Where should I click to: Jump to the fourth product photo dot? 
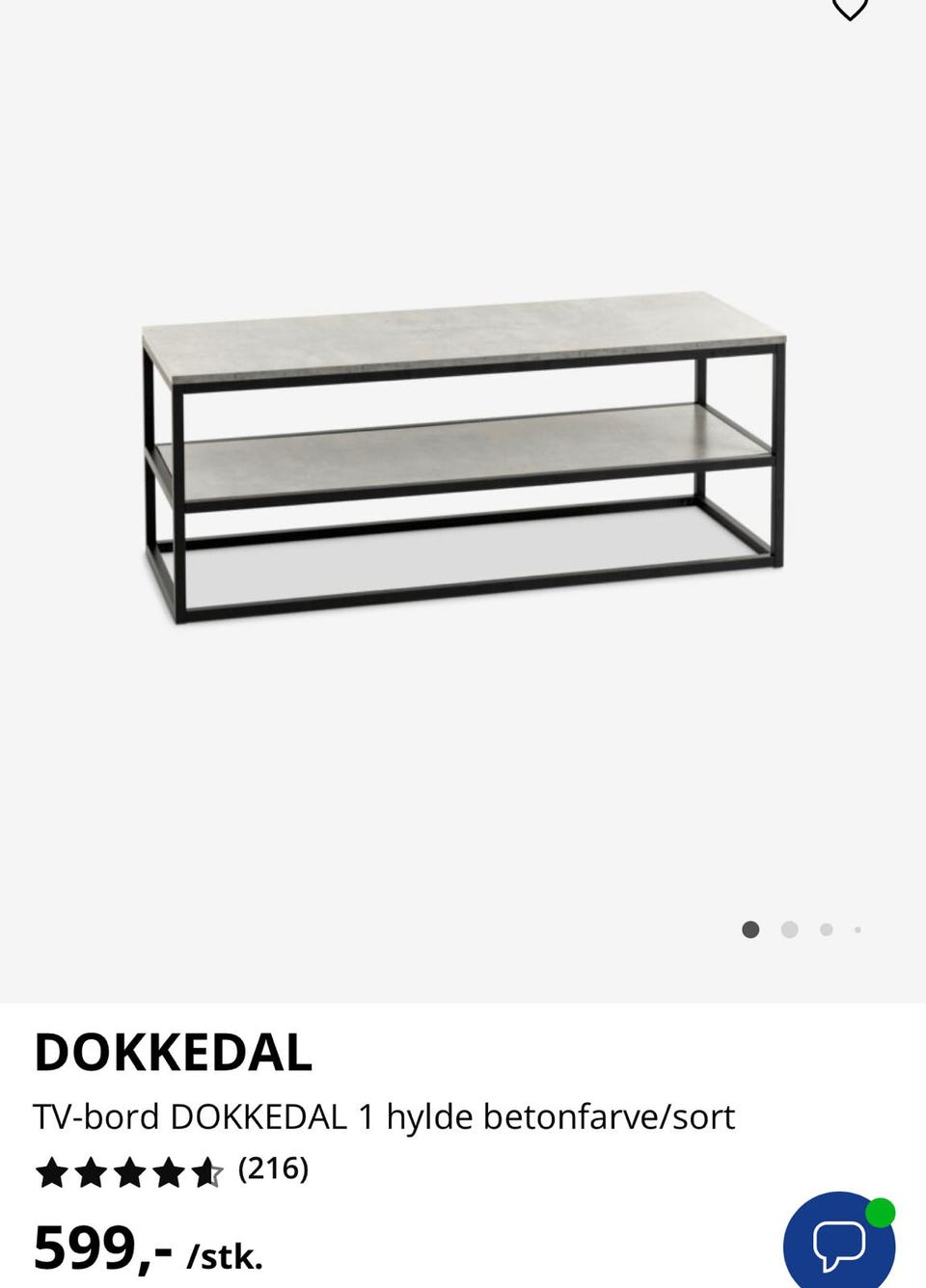[x=858, y=929]
